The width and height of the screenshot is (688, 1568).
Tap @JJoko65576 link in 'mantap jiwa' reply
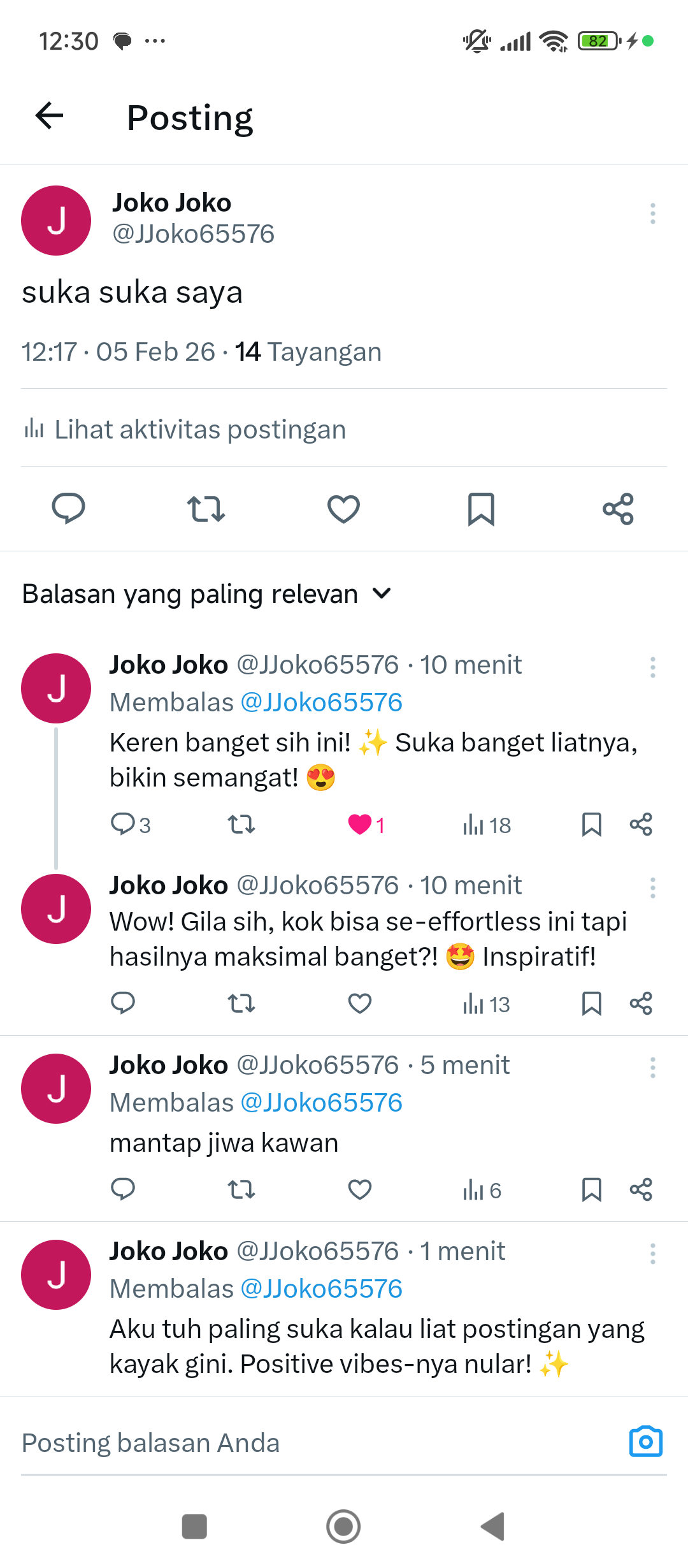(x=322, y=1103)
